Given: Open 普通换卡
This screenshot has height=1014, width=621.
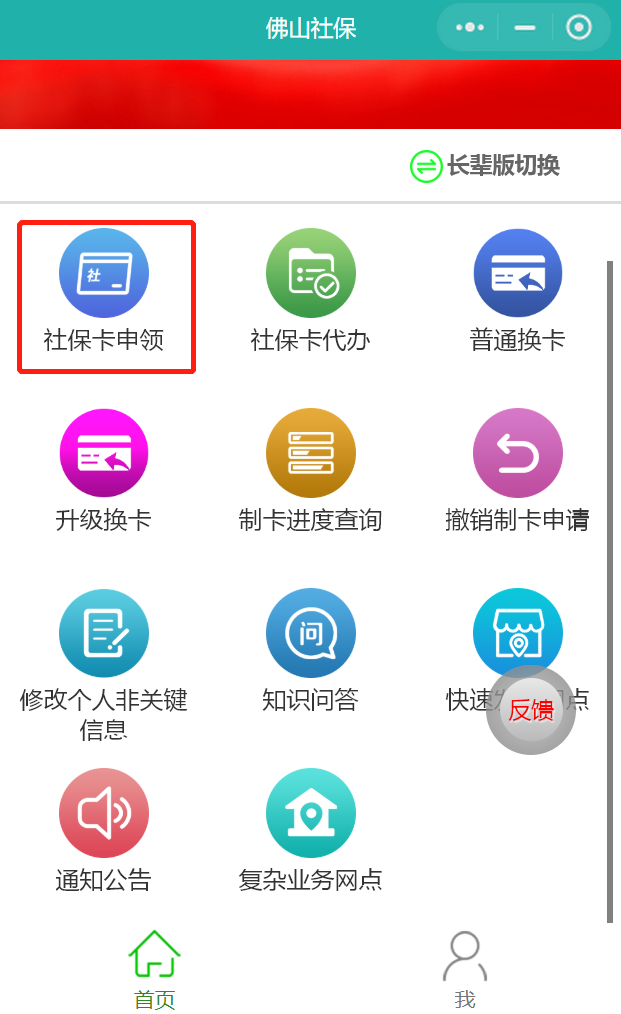Looking at the screenshot, I should 518,294.
